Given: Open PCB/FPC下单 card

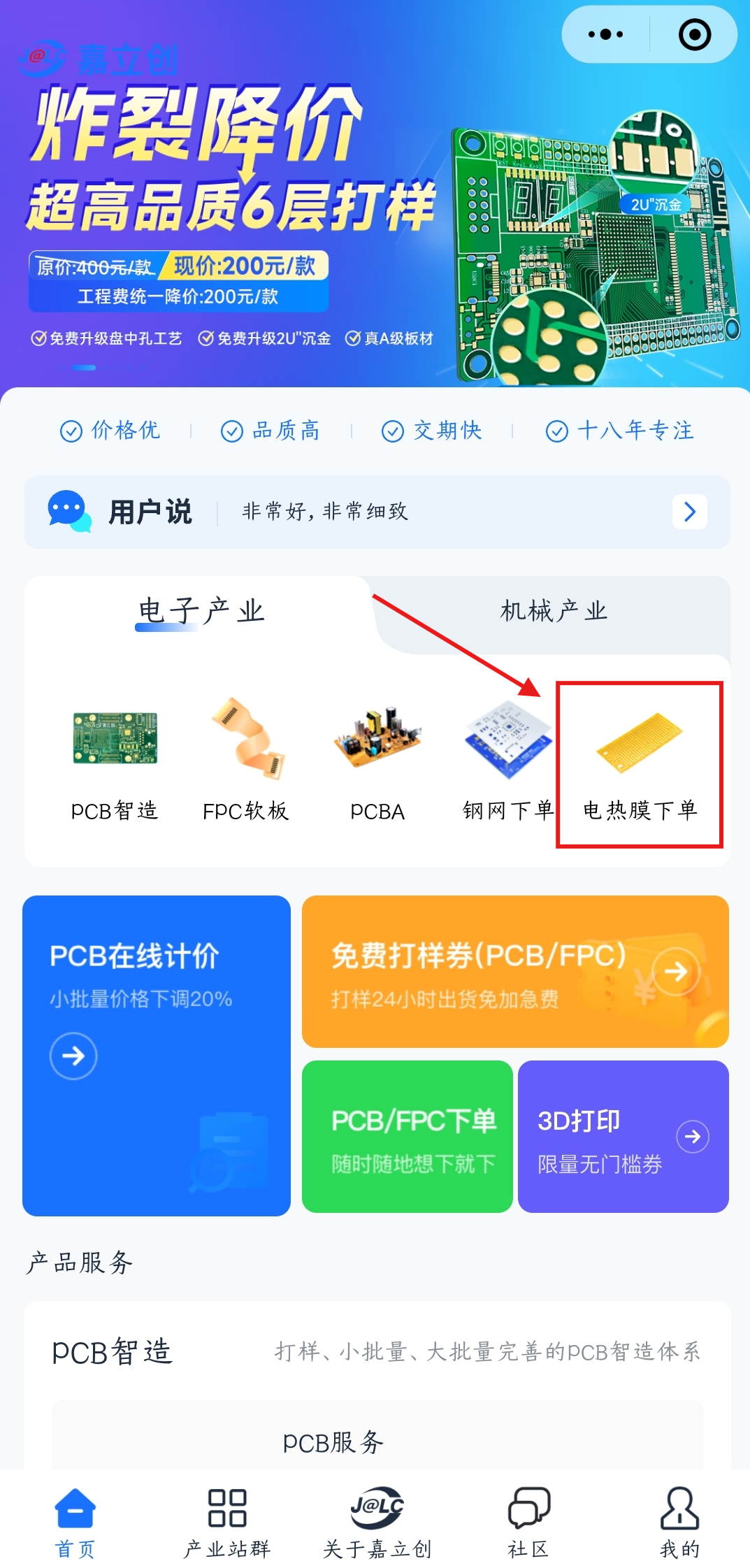Looking at the screenshot, I should [407, 1136].
